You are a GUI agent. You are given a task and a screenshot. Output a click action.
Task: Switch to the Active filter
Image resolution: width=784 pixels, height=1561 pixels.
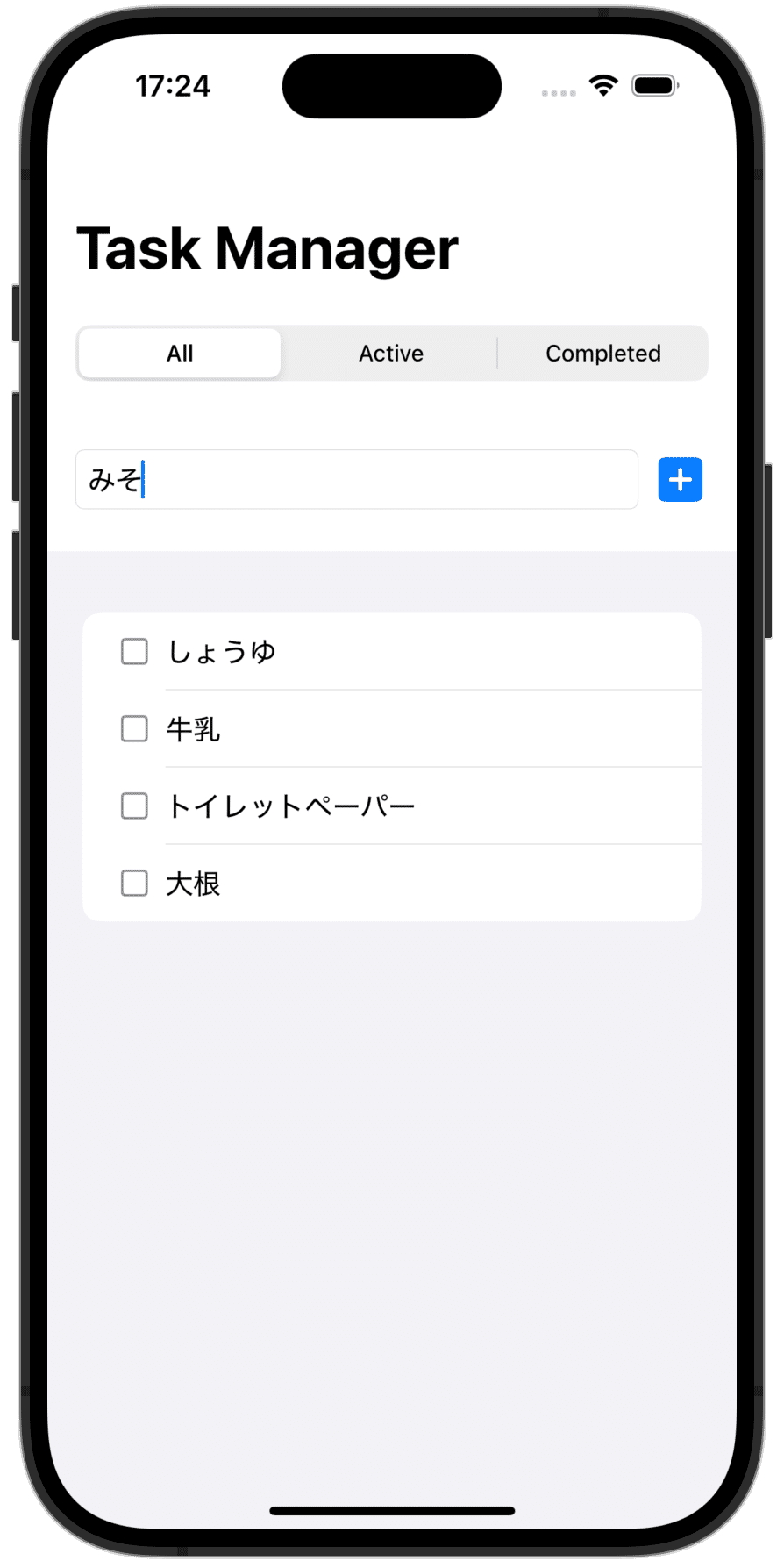tap(391, 354)
